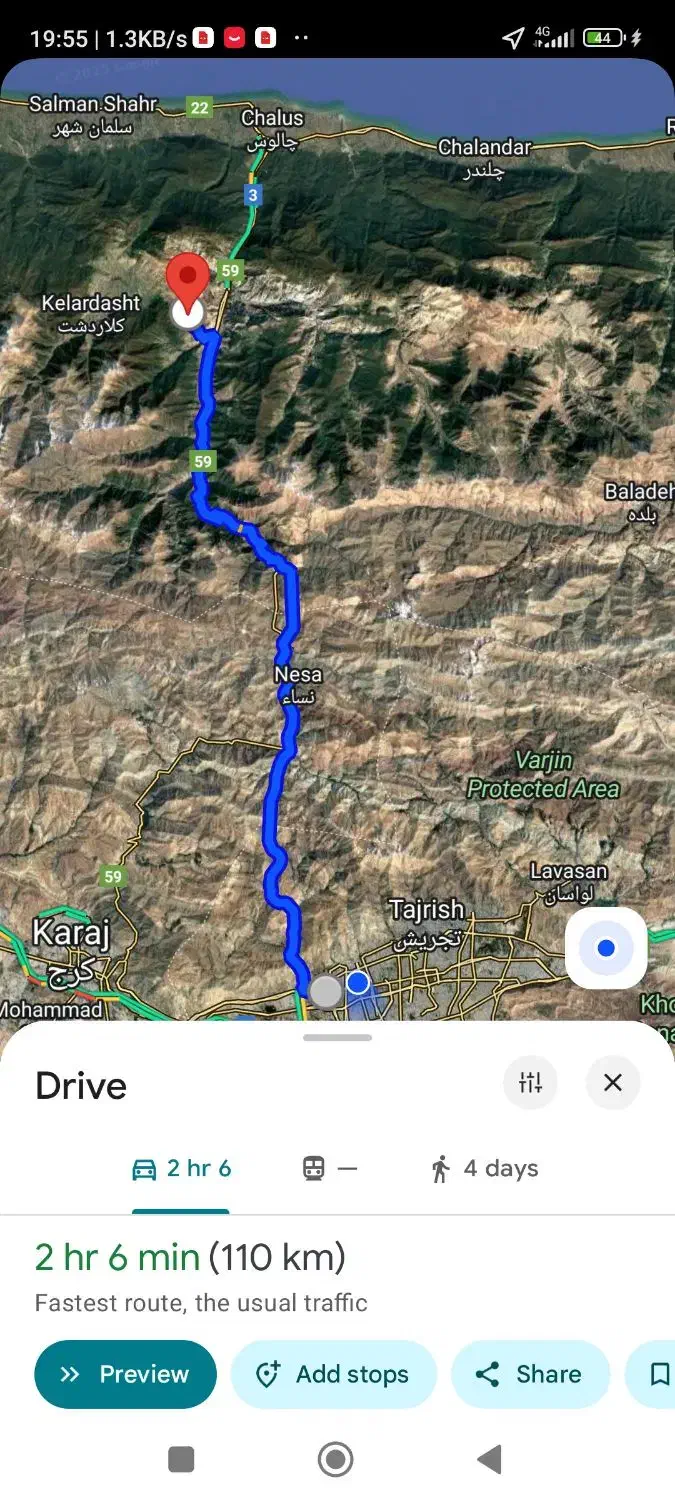Image resolution: width=675 pixels, height=1500 pixels.
Task: Go back using the system back button
Action: click(489, 1460)
